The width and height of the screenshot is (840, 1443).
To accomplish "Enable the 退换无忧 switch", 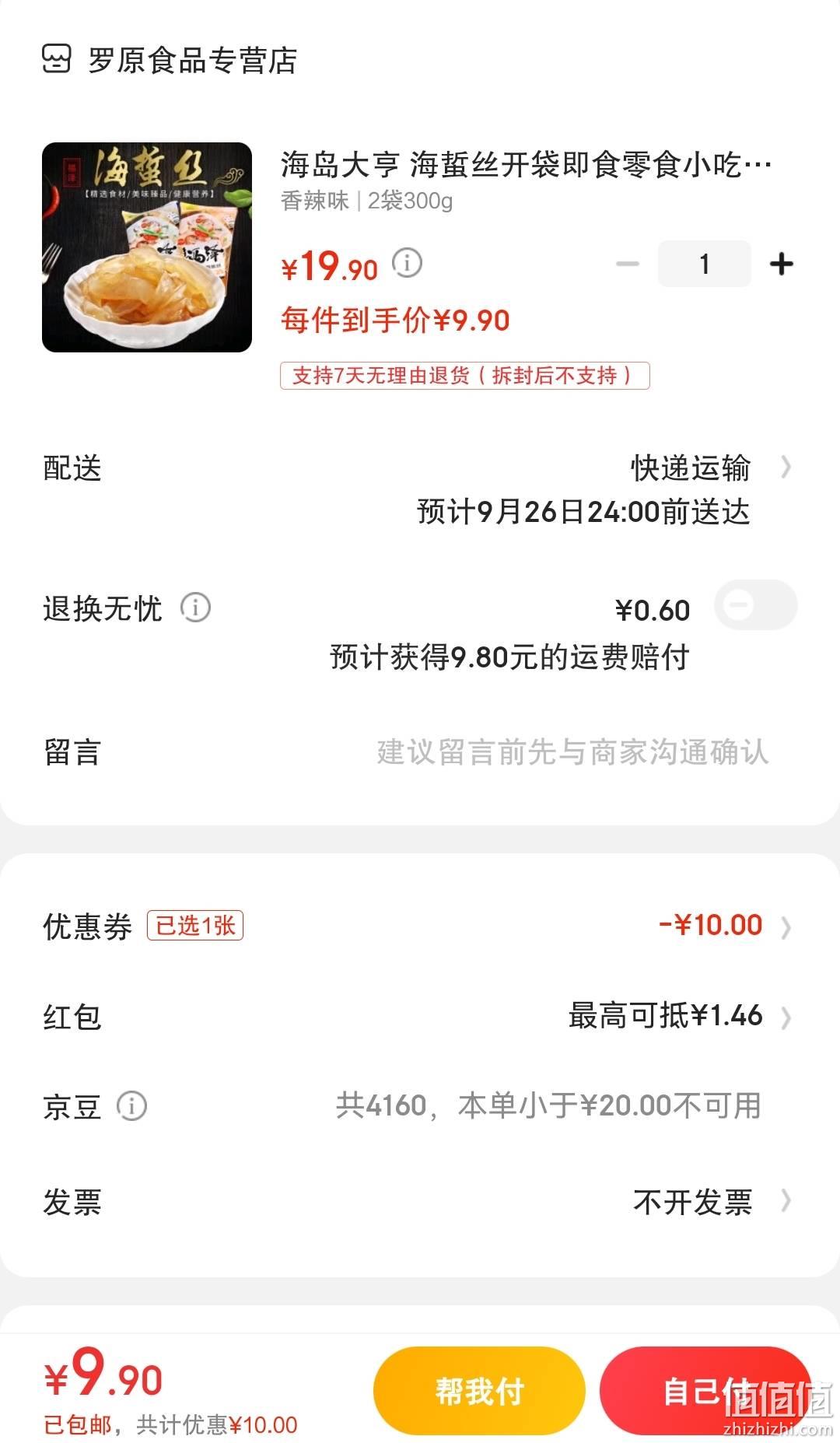I will coord(756,605).
